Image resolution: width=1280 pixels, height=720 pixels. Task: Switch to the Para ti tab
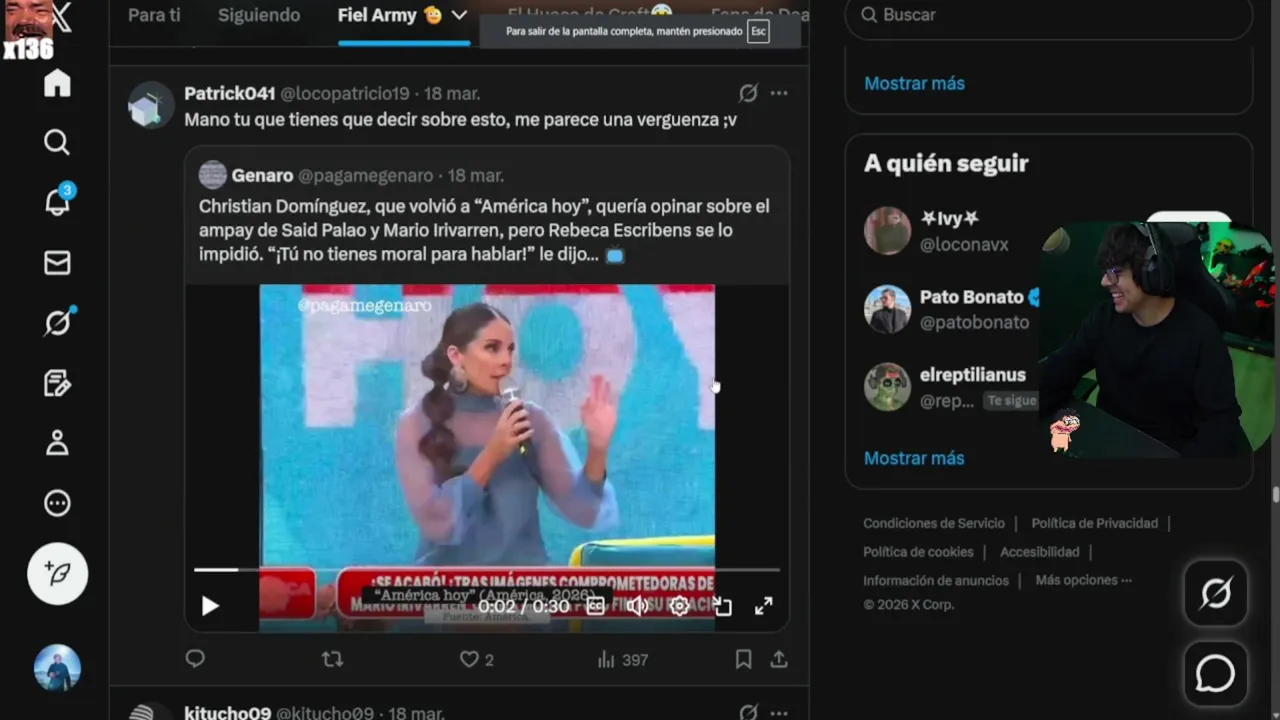(154, 15)
